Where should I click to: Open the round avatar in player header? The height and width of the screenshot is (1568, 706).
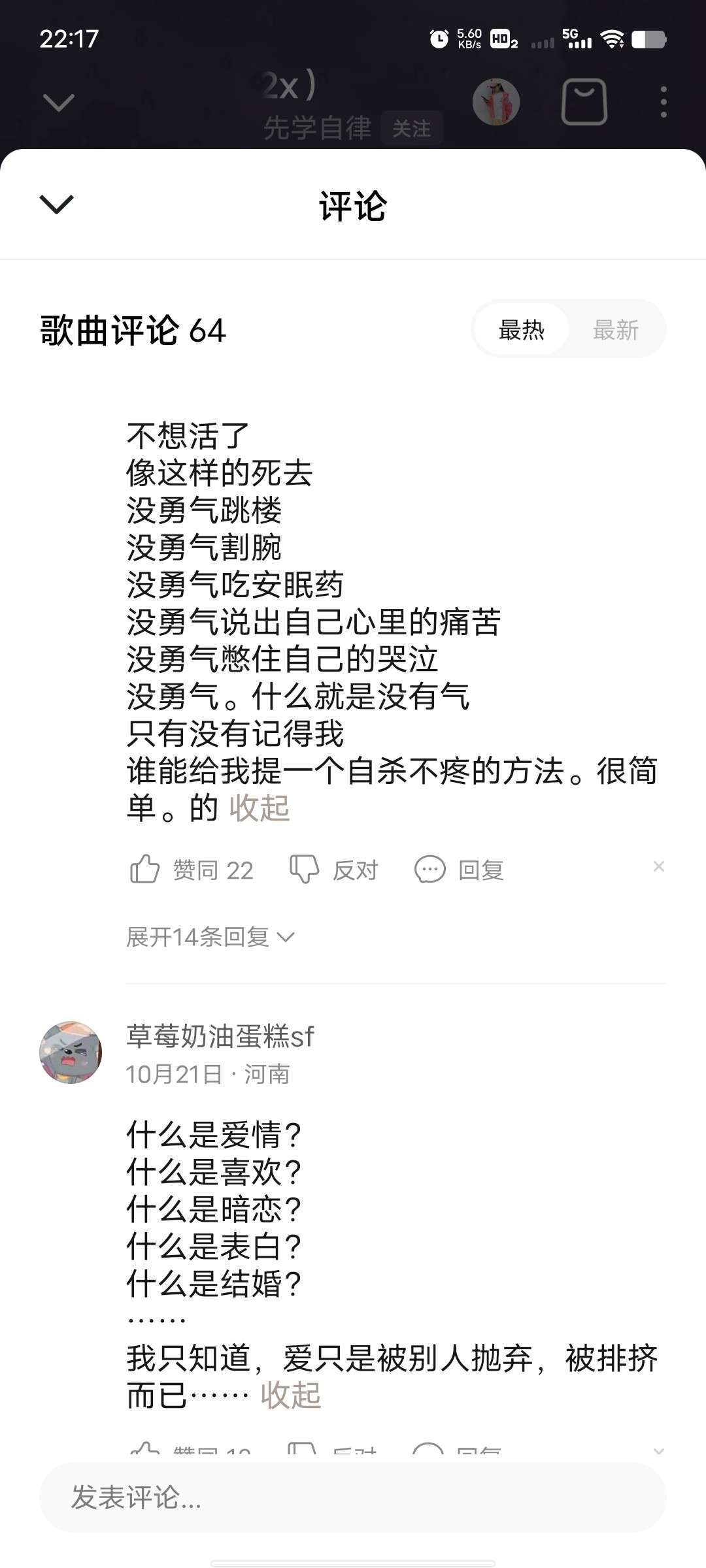coord(496,102)
